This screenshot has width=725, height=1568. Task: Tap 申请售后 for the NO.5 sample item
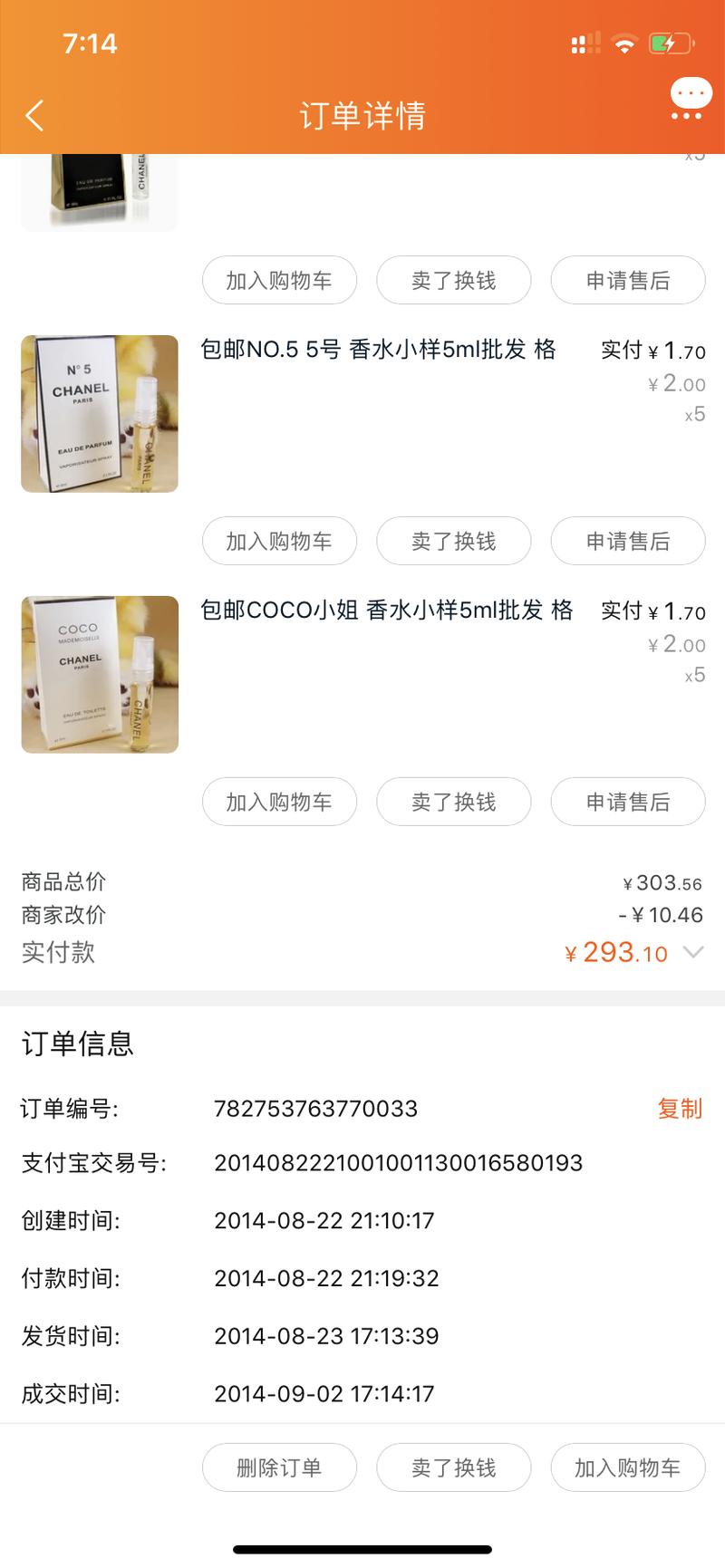point(628,541)
